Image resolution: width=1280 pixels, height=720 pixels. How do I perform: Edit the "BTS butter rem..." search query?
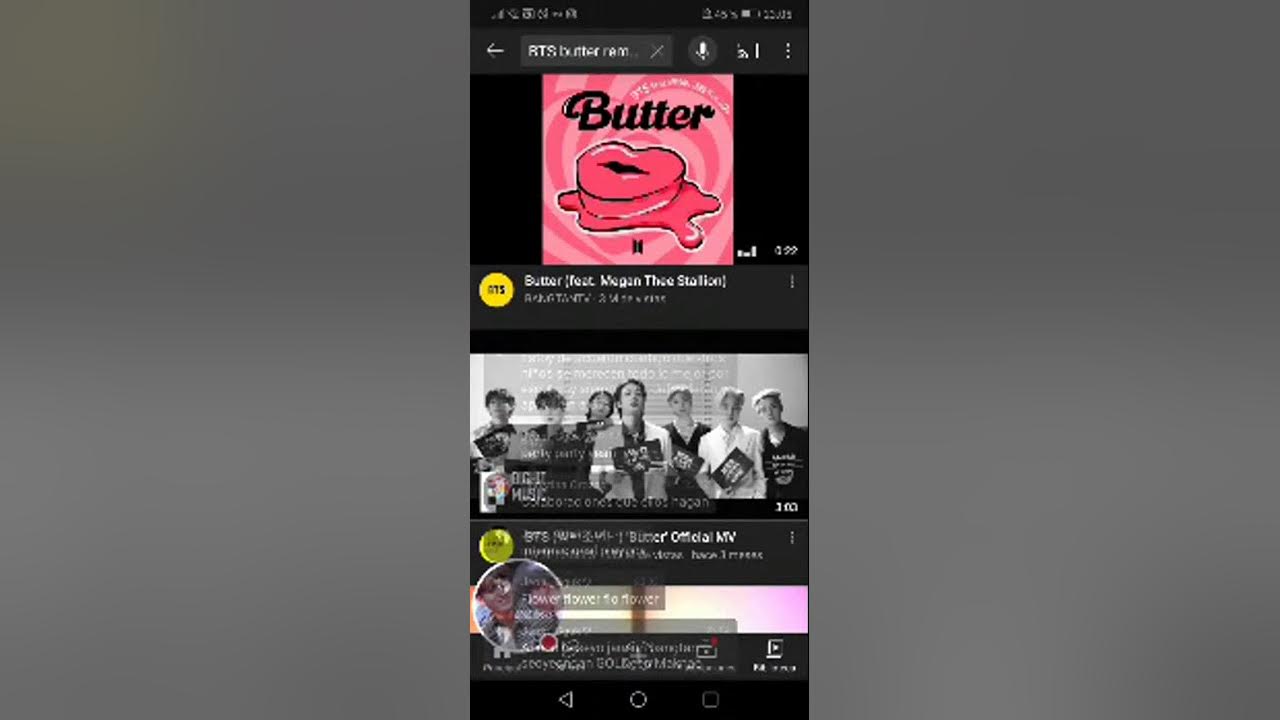coord(583,51)
